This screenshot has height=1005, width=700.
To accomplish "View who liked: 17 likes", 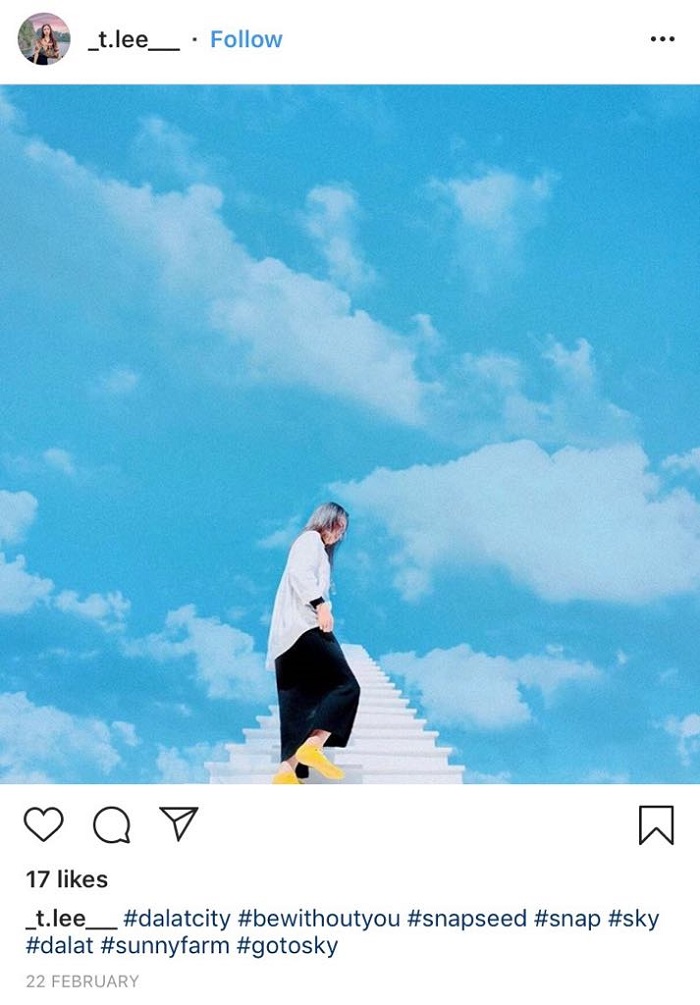I will coord(67,880).
